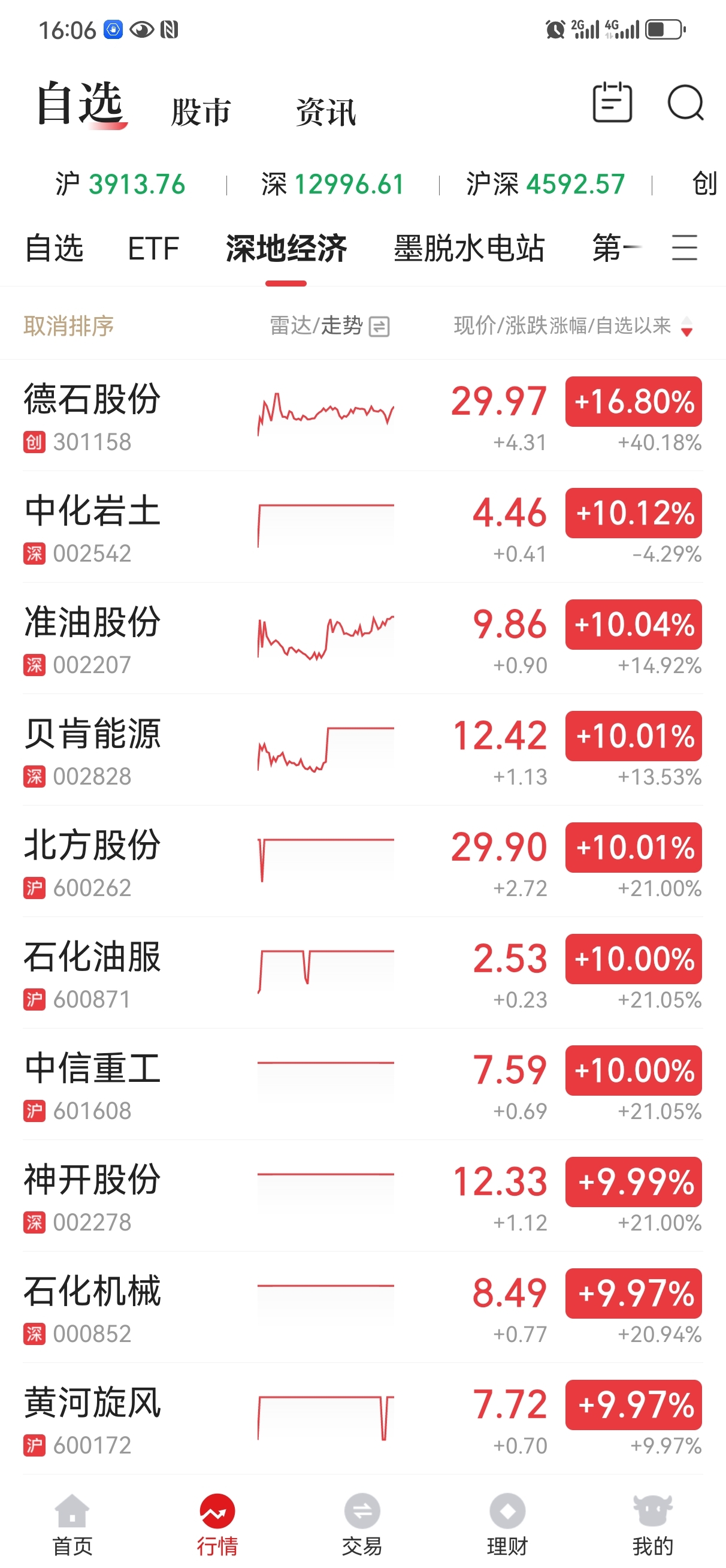View 准油股份 stock quote
Viewport: 726px width, 1568px height.
coord(92,623)
